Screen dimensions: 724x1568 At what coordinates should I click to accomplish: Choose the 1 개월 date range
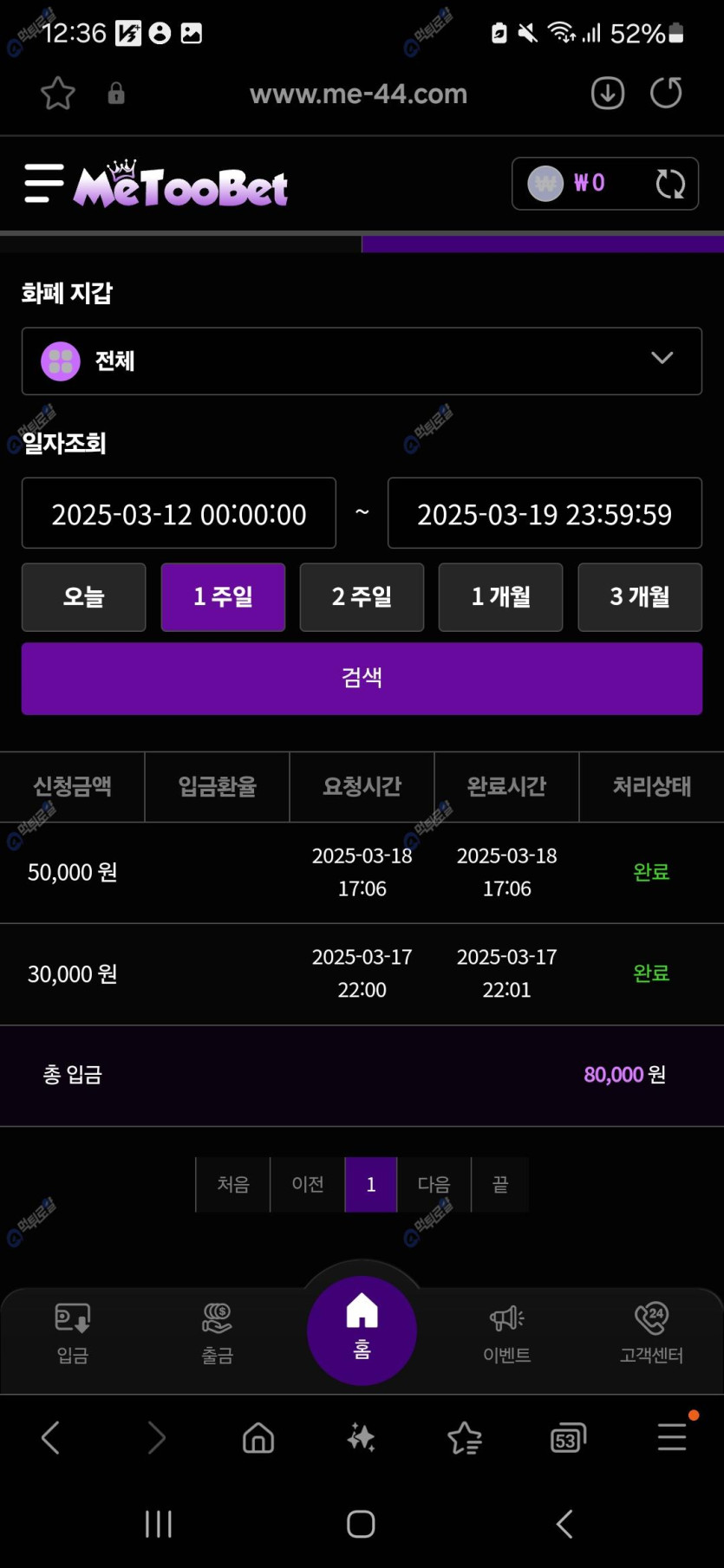pos(501,597)
